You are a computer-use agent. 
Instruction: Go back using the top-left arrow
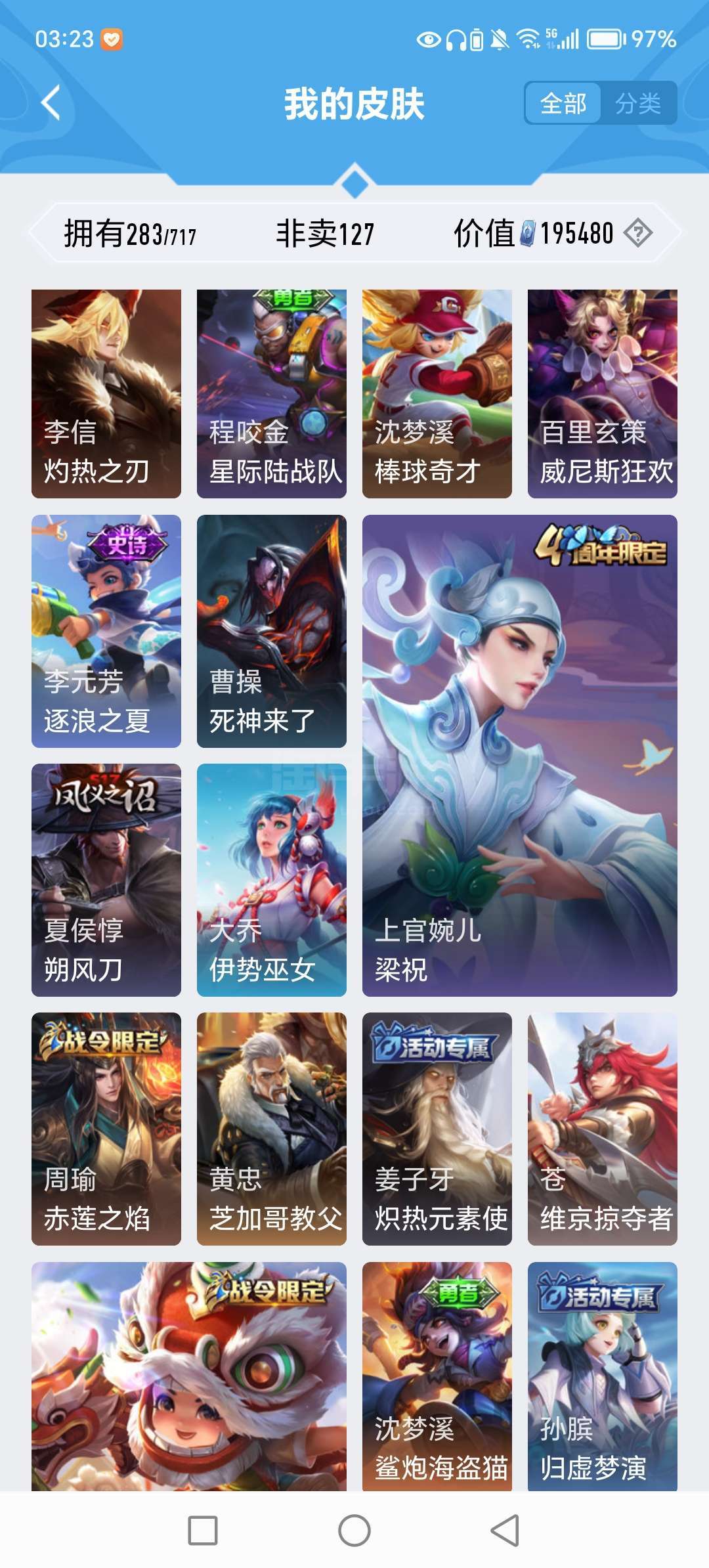point(51,103)
